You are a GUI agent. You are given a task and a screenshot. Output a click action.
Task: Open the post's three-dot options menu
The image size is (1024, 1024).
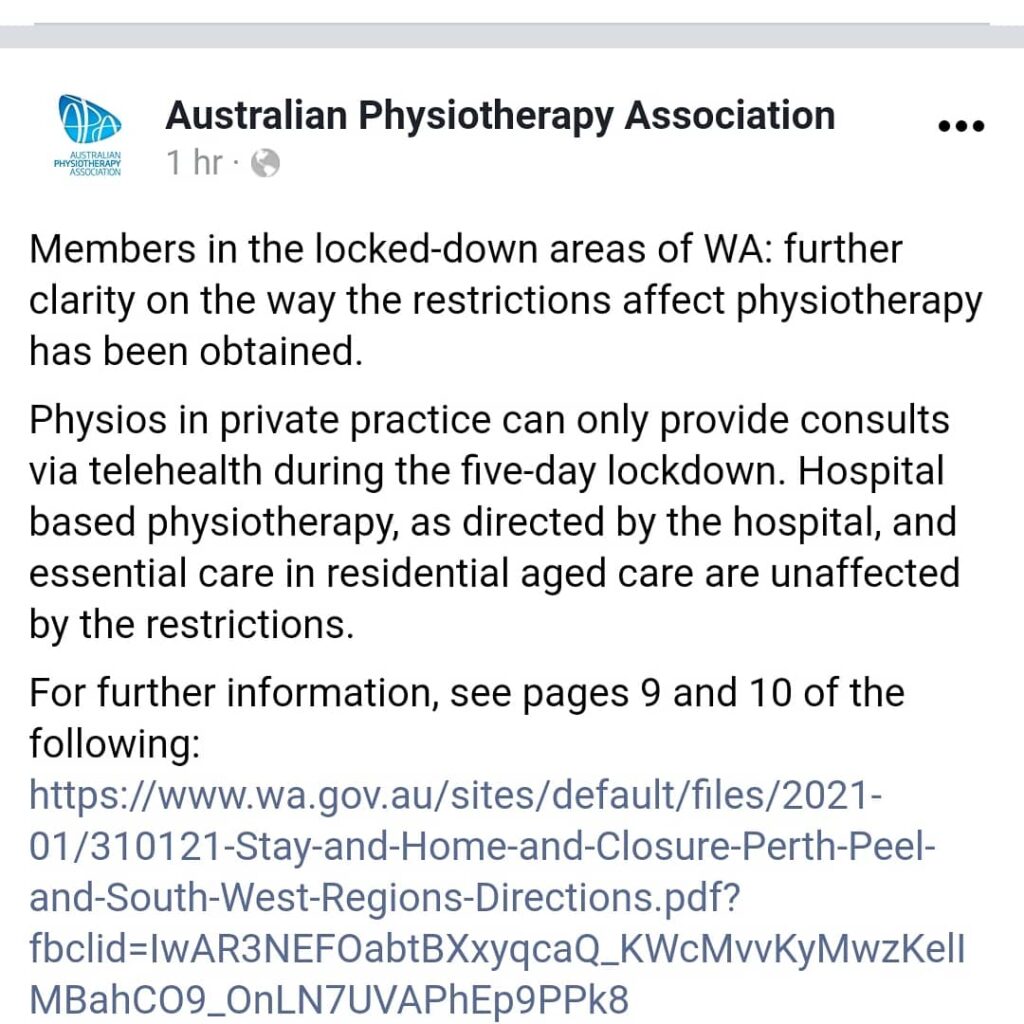tap(962, 127)
